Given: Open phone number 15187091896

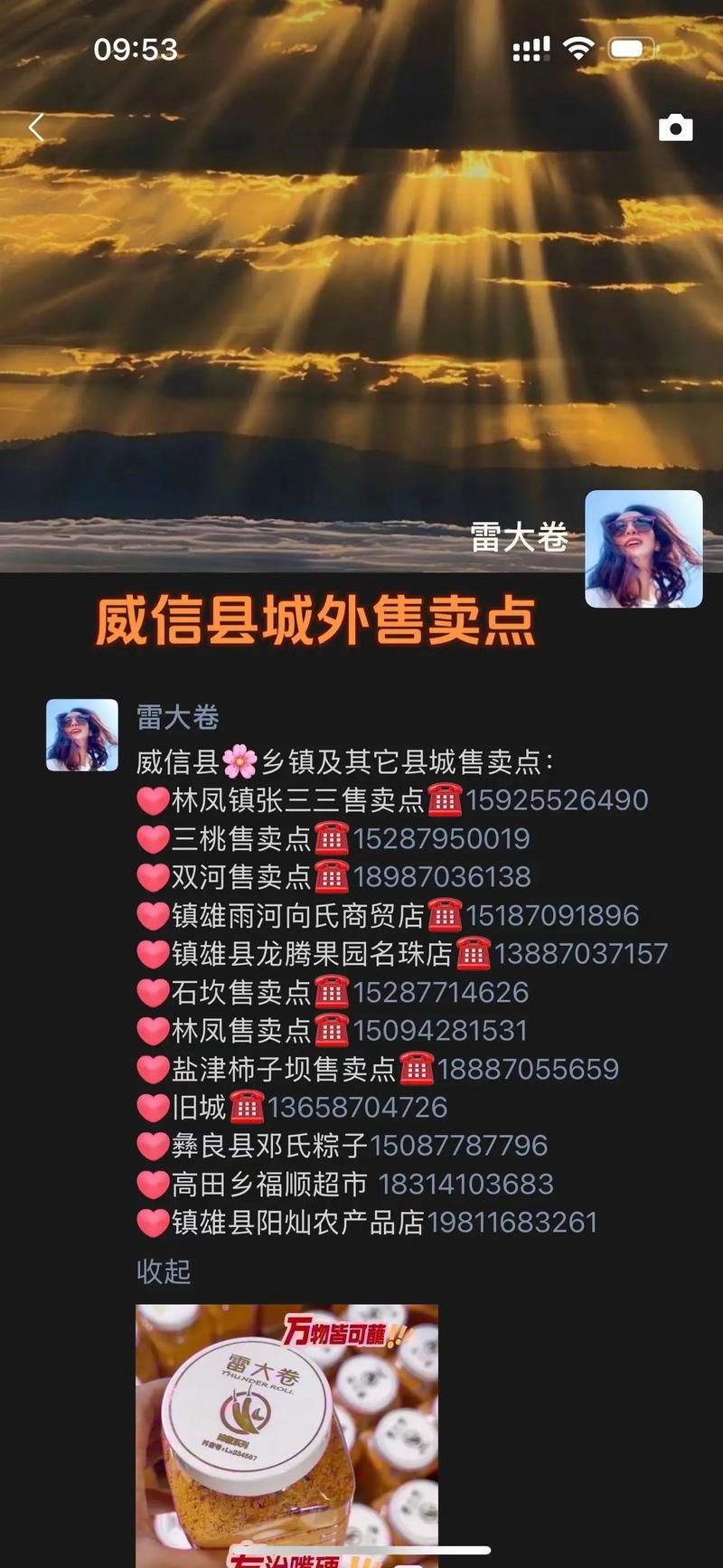Looking at the screenshot, I should [x=552, y=915].
